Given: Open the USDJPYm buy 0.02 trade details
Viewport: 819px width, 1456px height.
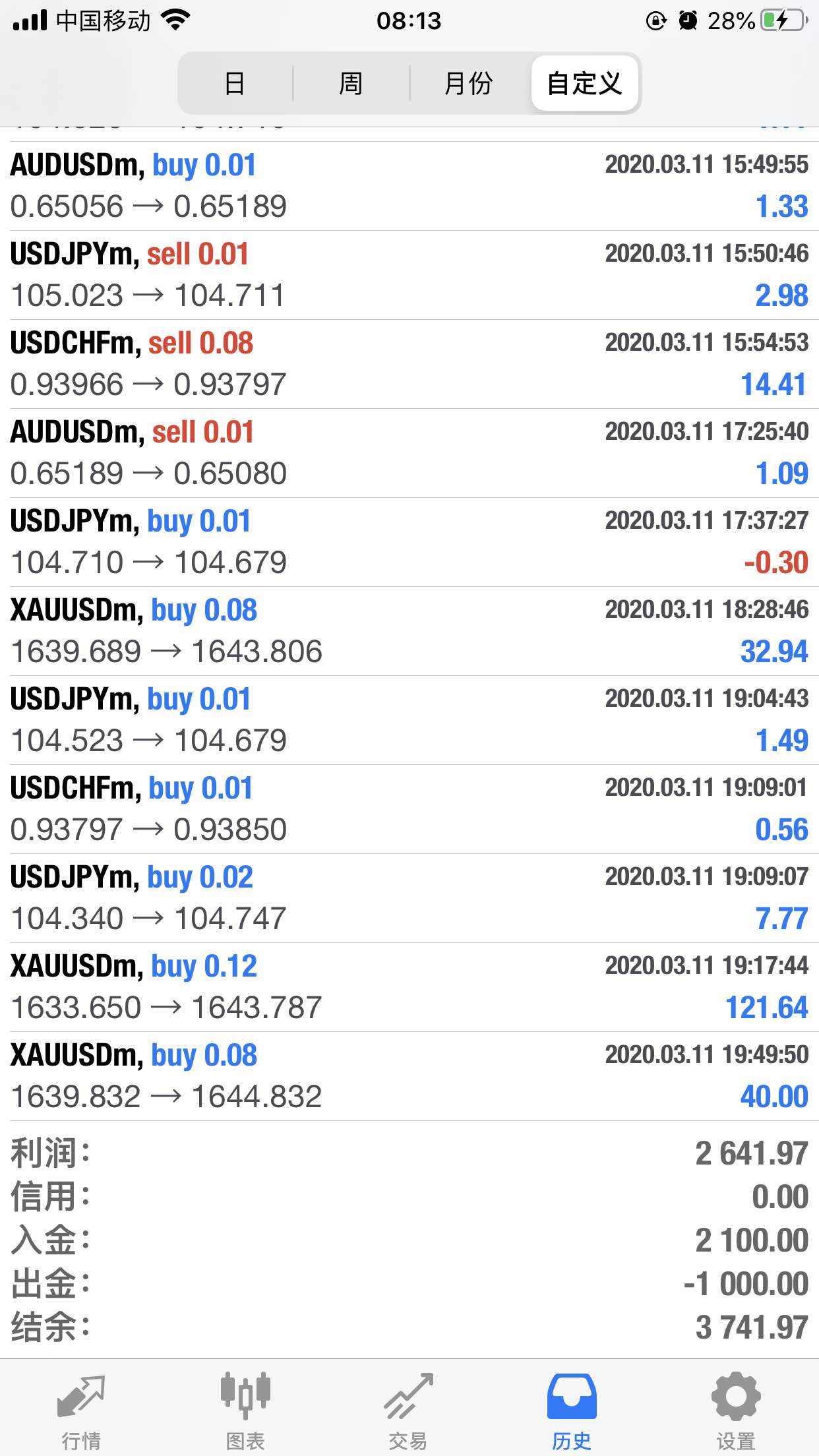Looking at the screenshot, I should 409,898.
